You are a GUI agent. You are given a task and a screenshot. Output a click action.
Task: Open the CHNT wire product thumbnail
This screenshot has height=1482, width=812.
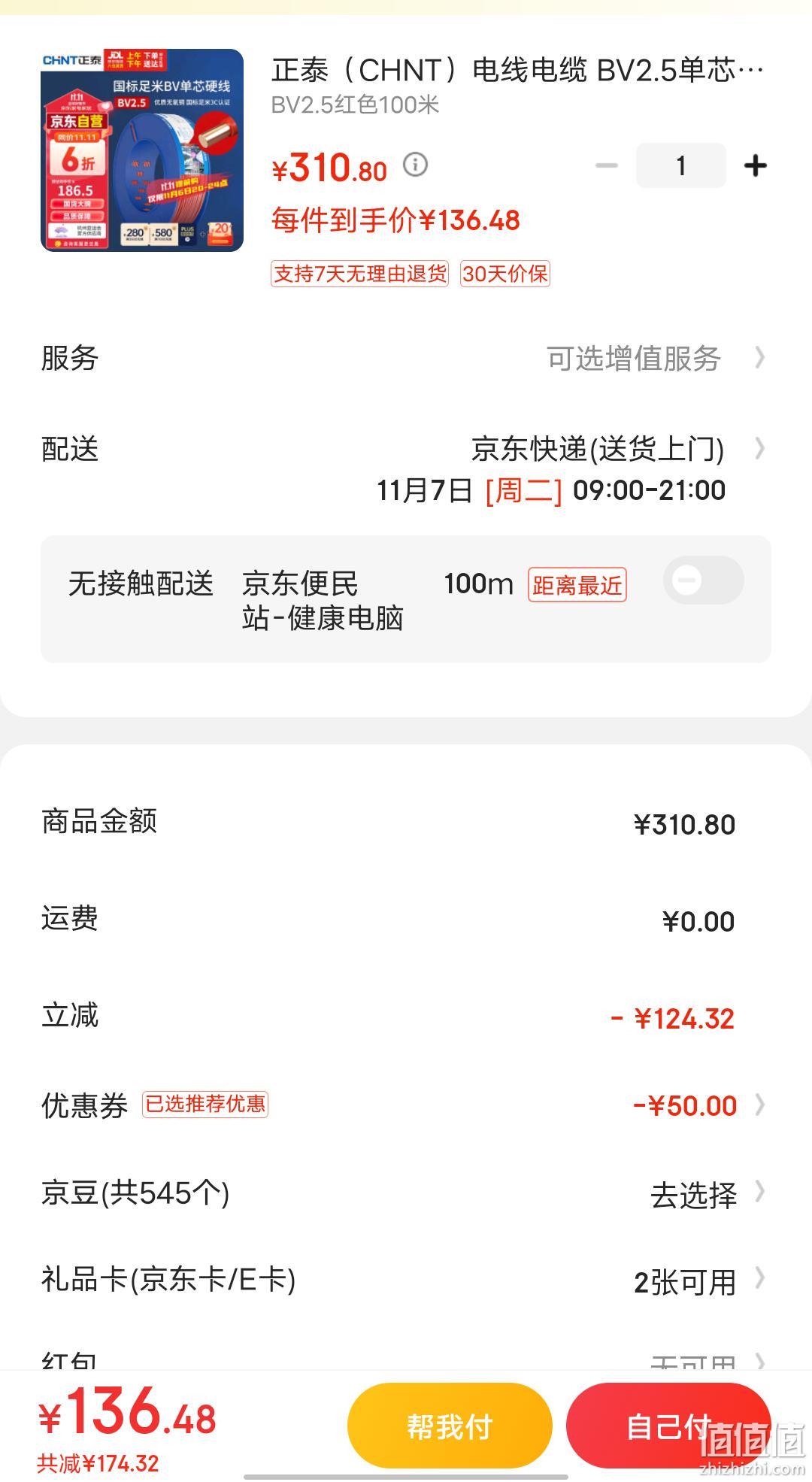142,150
